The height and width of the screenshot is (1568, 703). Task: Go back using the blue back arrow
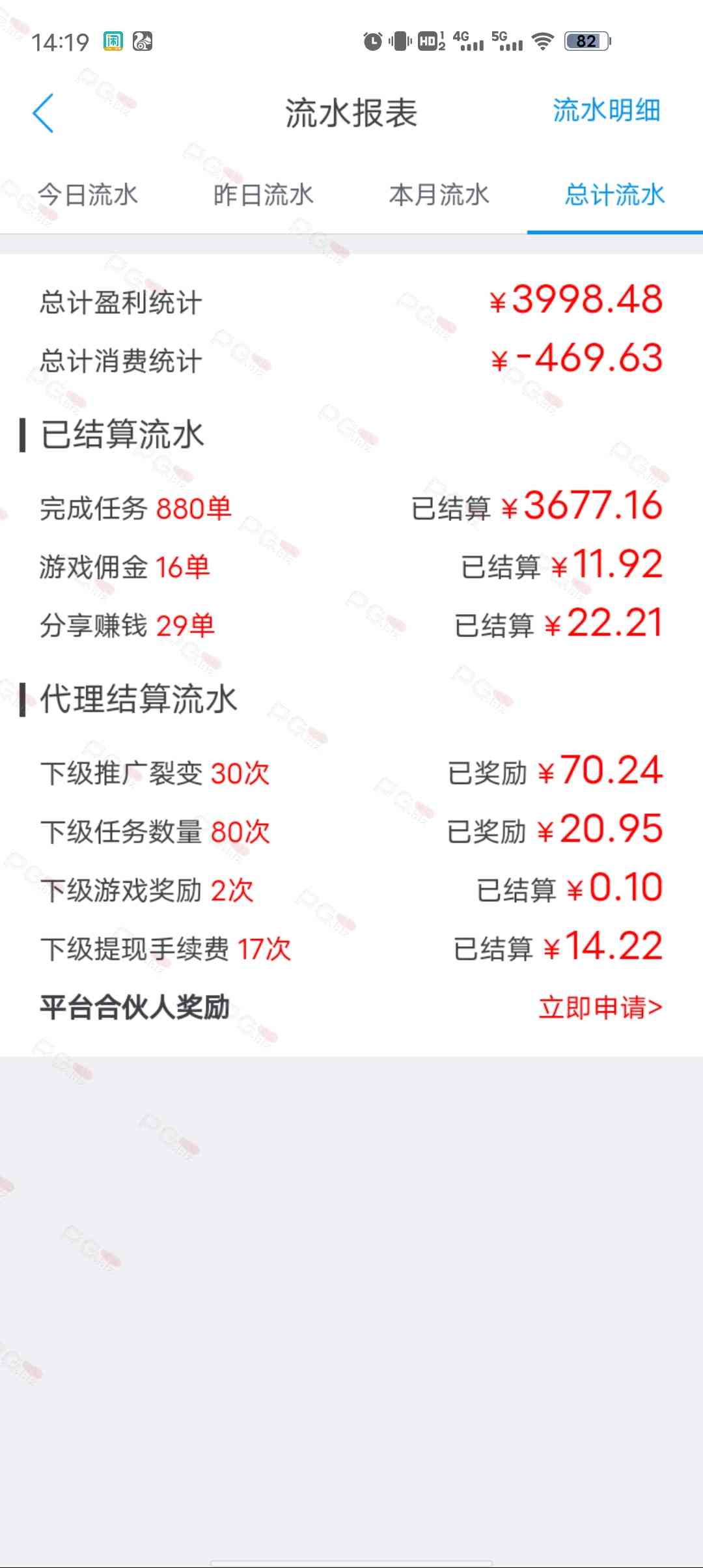(43, 113)
